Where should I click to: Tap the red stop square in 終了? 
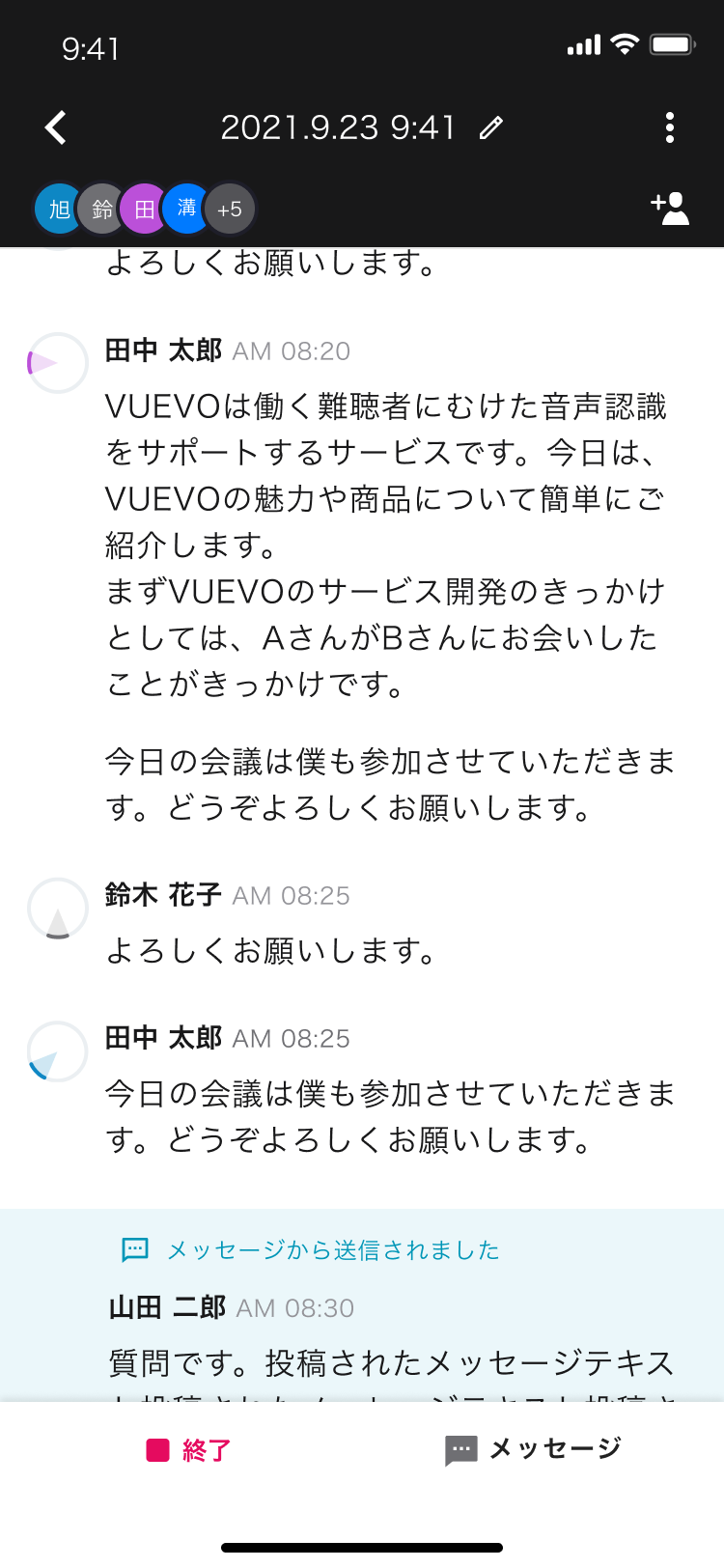click(x=157, y=1448)
